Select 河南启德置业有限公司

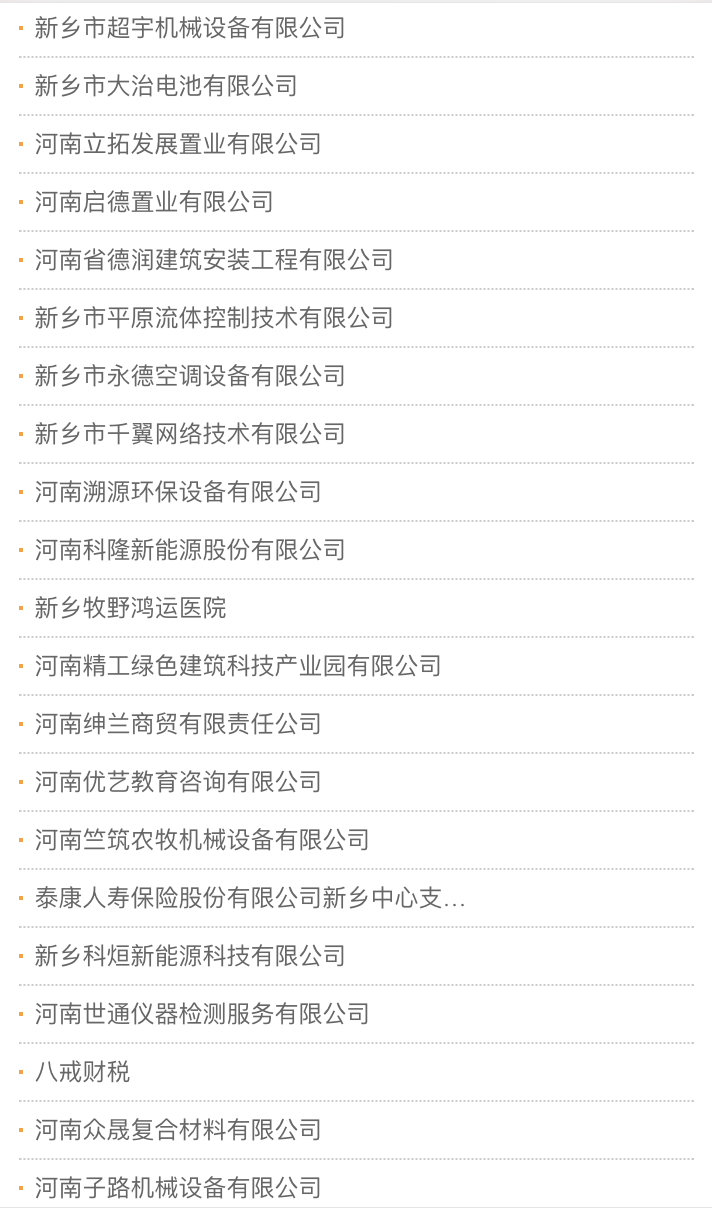coord(154,202)
